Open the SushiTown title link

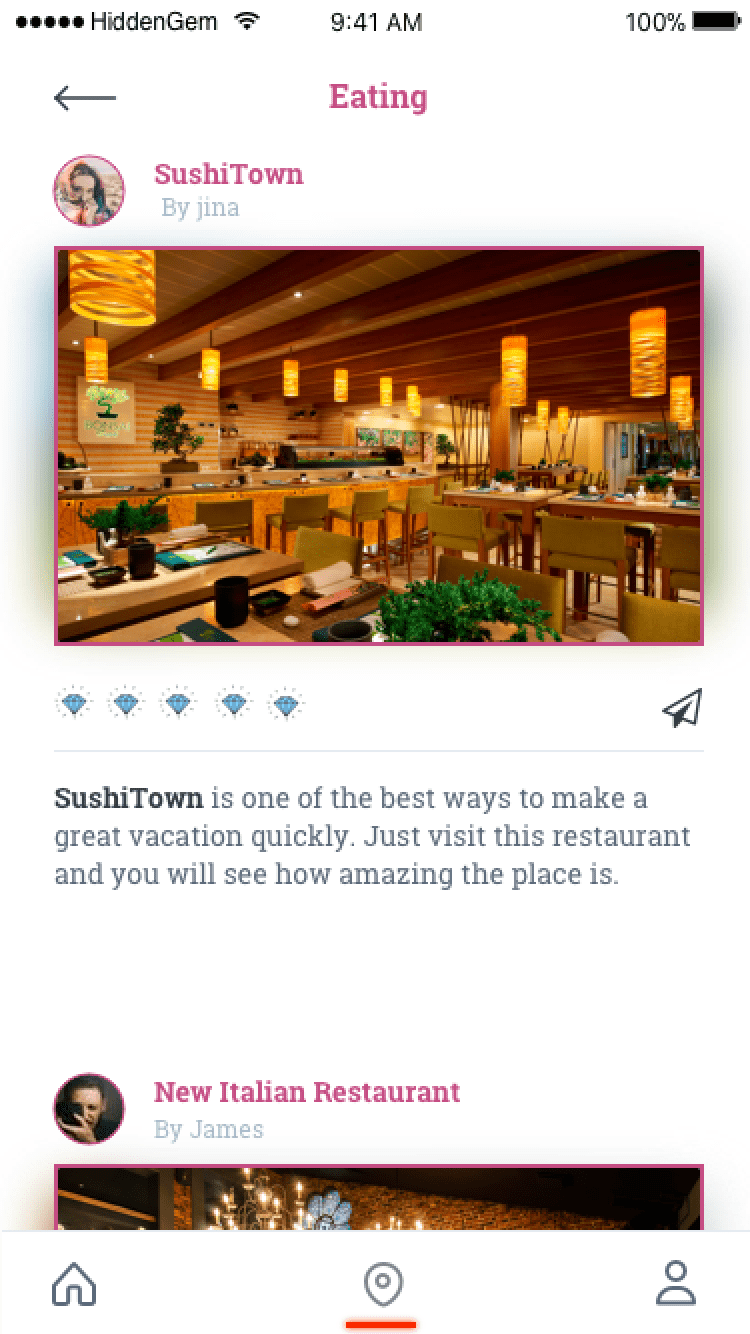pos(228,174)
